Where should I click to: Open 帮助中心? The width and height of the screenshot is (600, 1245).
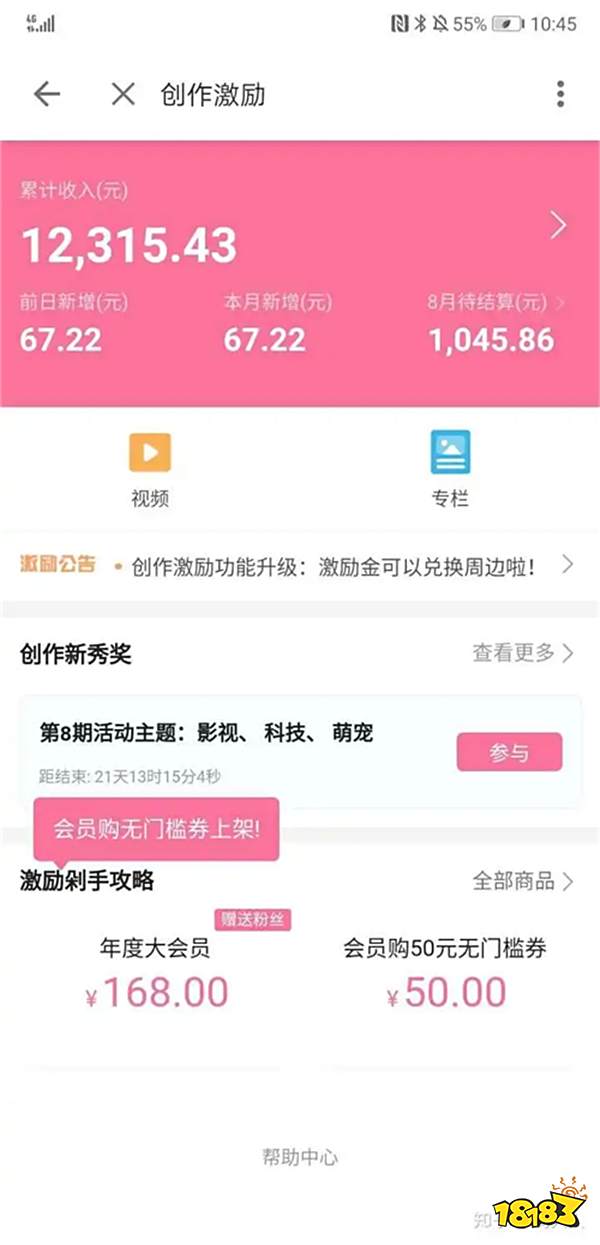[300, 1157]
